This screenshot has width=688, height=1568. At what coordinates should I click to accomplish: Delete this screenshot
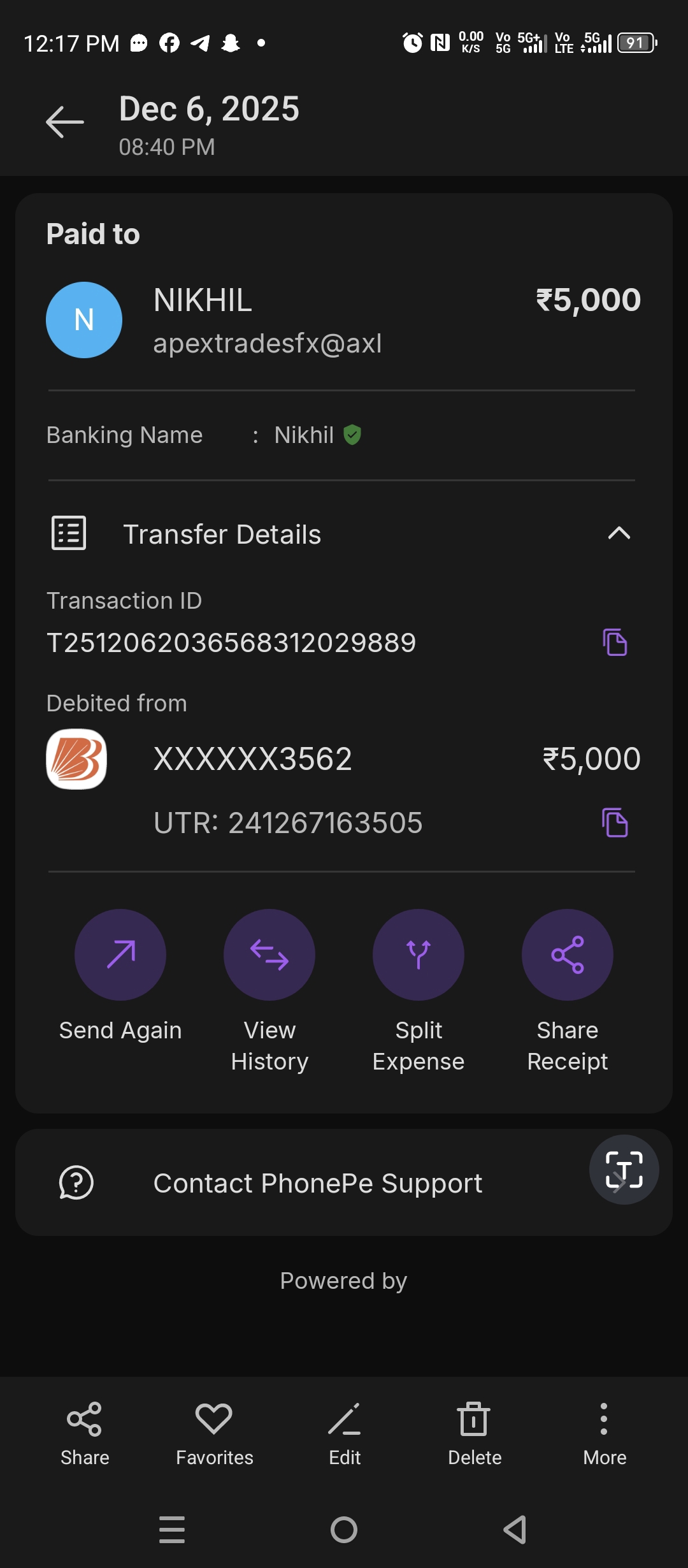[475, 1431]
